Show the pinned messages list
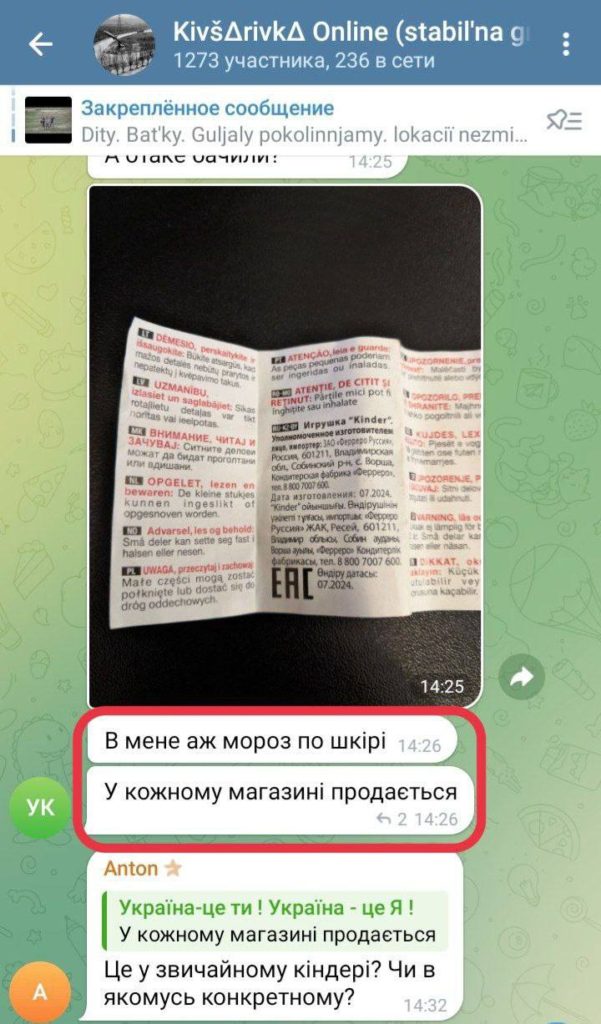The height and width of the screenshot is (1024, 601). click(x=564, y=121)
